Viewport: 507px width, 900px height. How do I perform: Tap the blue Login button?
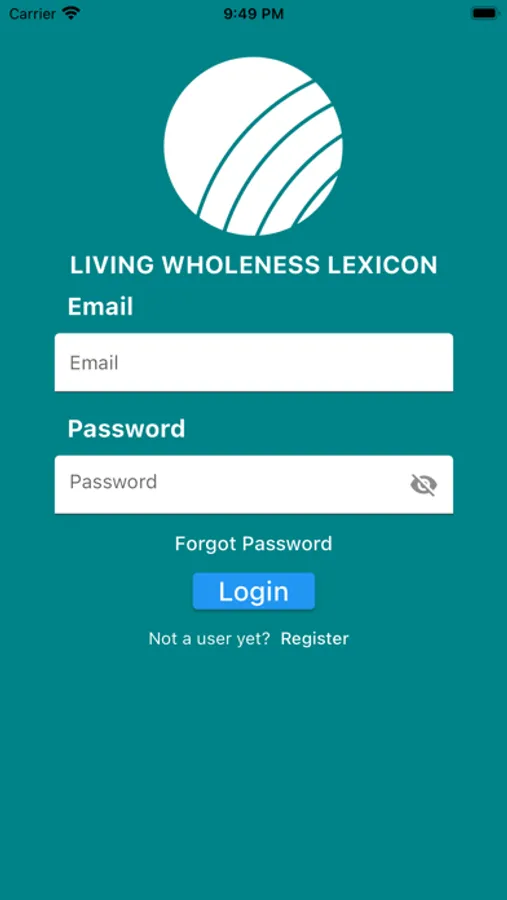253,591
